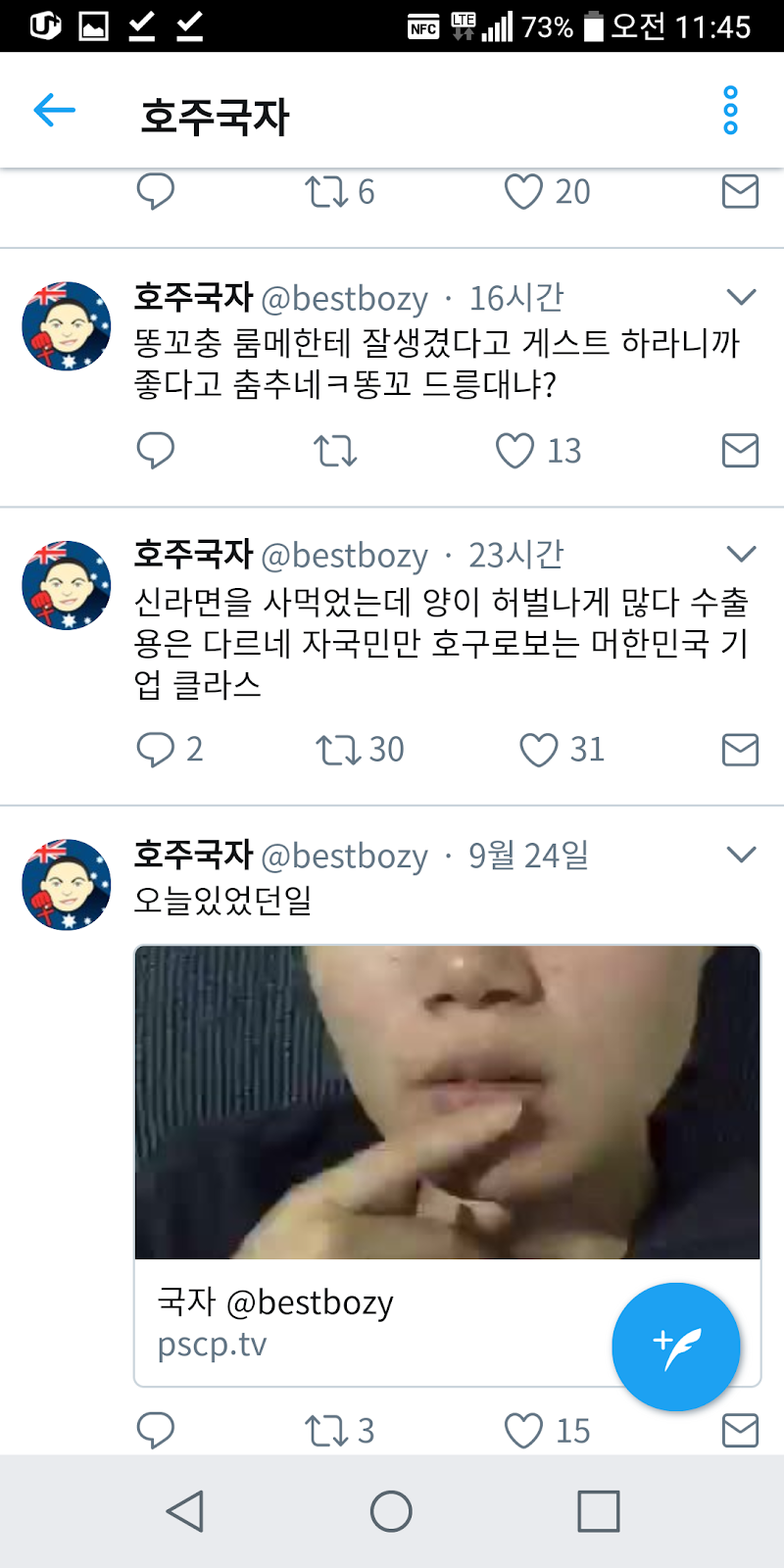Reply to the 신라면 tweet with 2 replies
This screenshot has height=1568, width=784.
click(170, 750)
